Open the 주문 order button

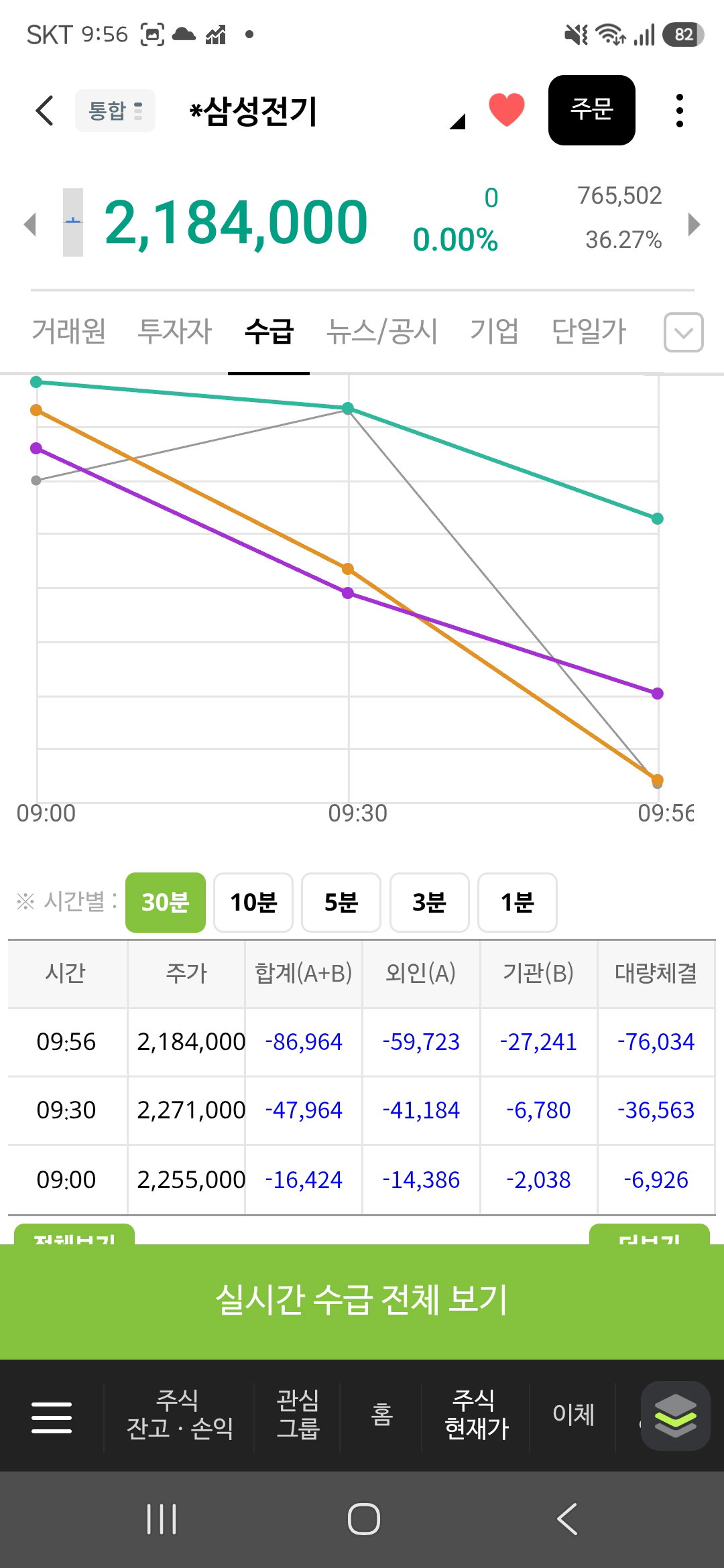(592, 110)
